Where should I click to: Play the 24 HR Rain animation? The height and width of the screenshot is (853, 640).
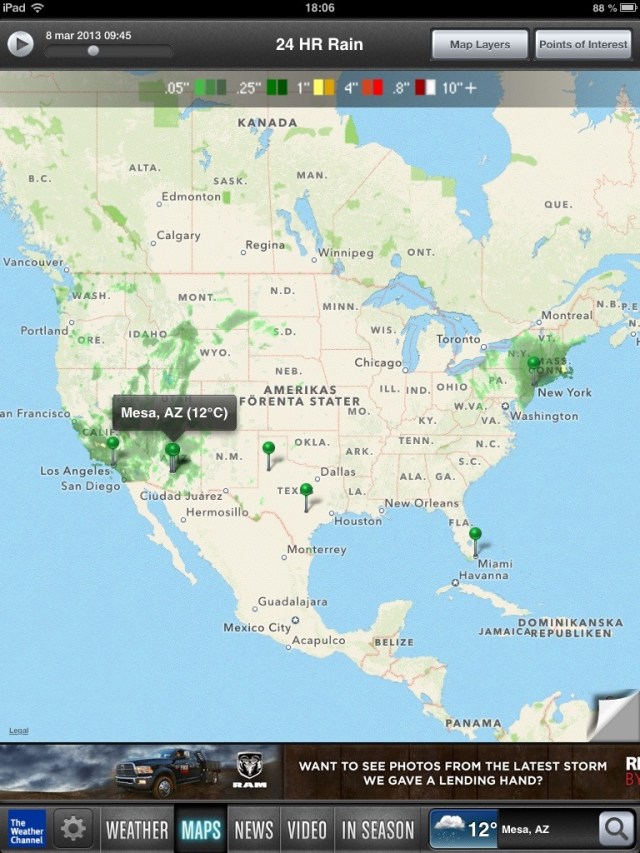(20, 45)
